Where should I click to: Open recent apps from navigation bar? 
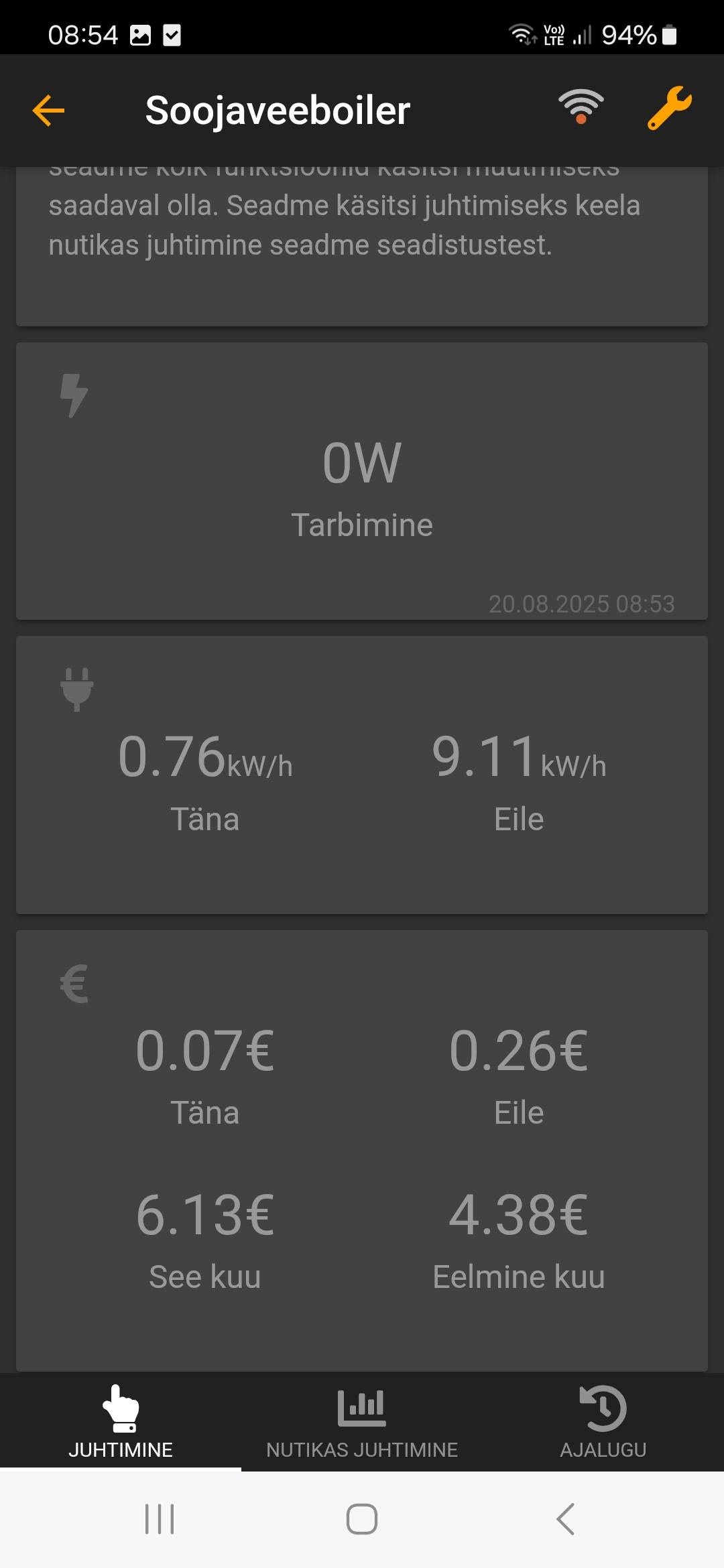point(160,1519)
